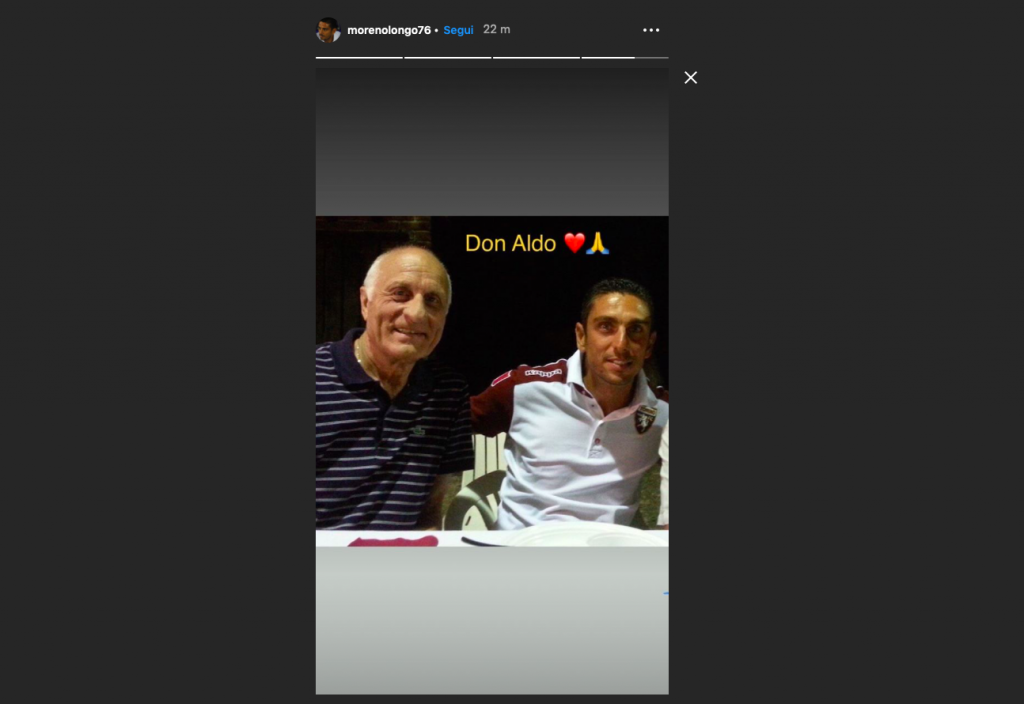The image size is (1024, 704).
Task: Open morenolongo76's profile picture
Action: click(328, 30)
